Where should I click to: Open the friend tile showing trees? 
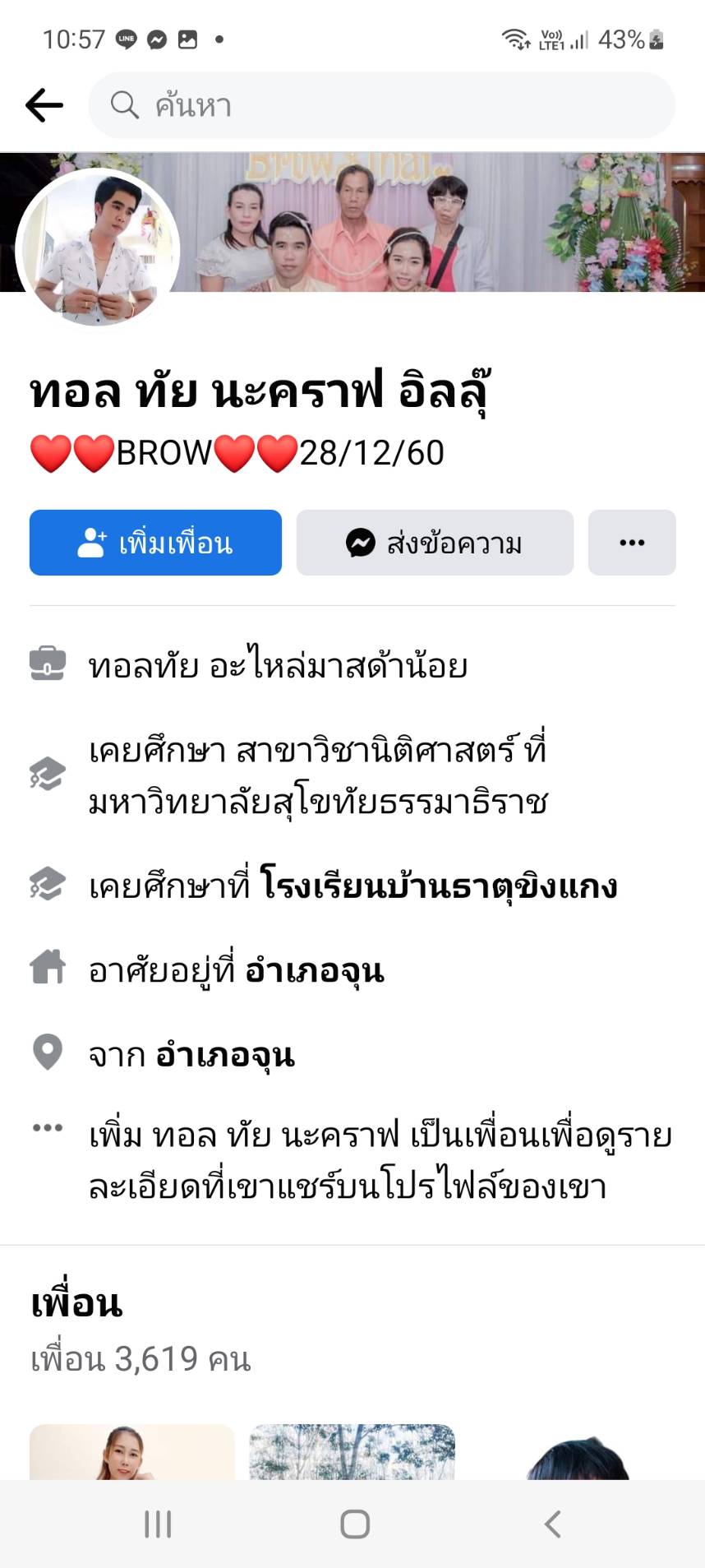tap(352, 1452)
